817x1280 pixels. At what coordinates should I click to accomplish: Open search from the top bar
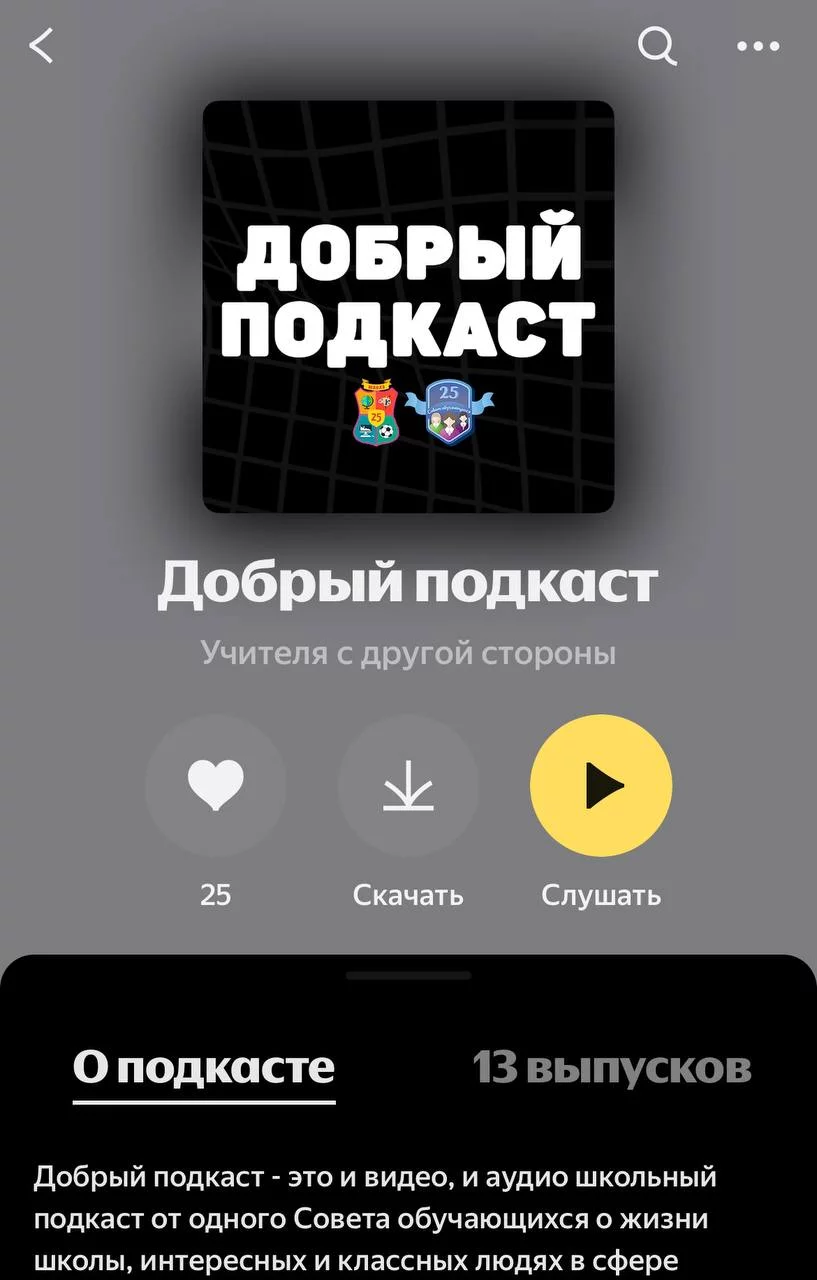point(657,46)
